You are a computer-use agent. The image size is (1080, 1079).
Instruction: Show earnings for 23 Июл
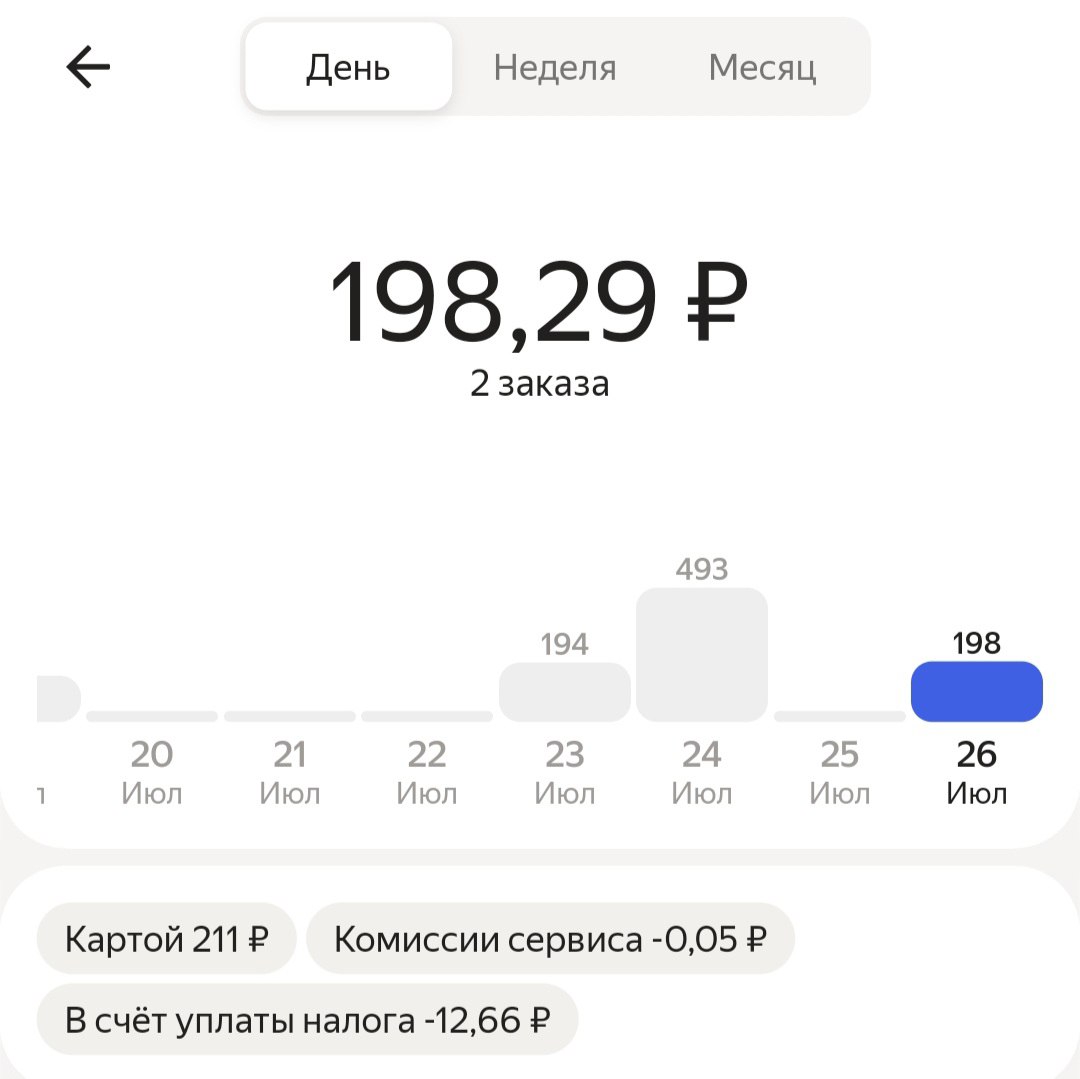(x=565, y=692)
